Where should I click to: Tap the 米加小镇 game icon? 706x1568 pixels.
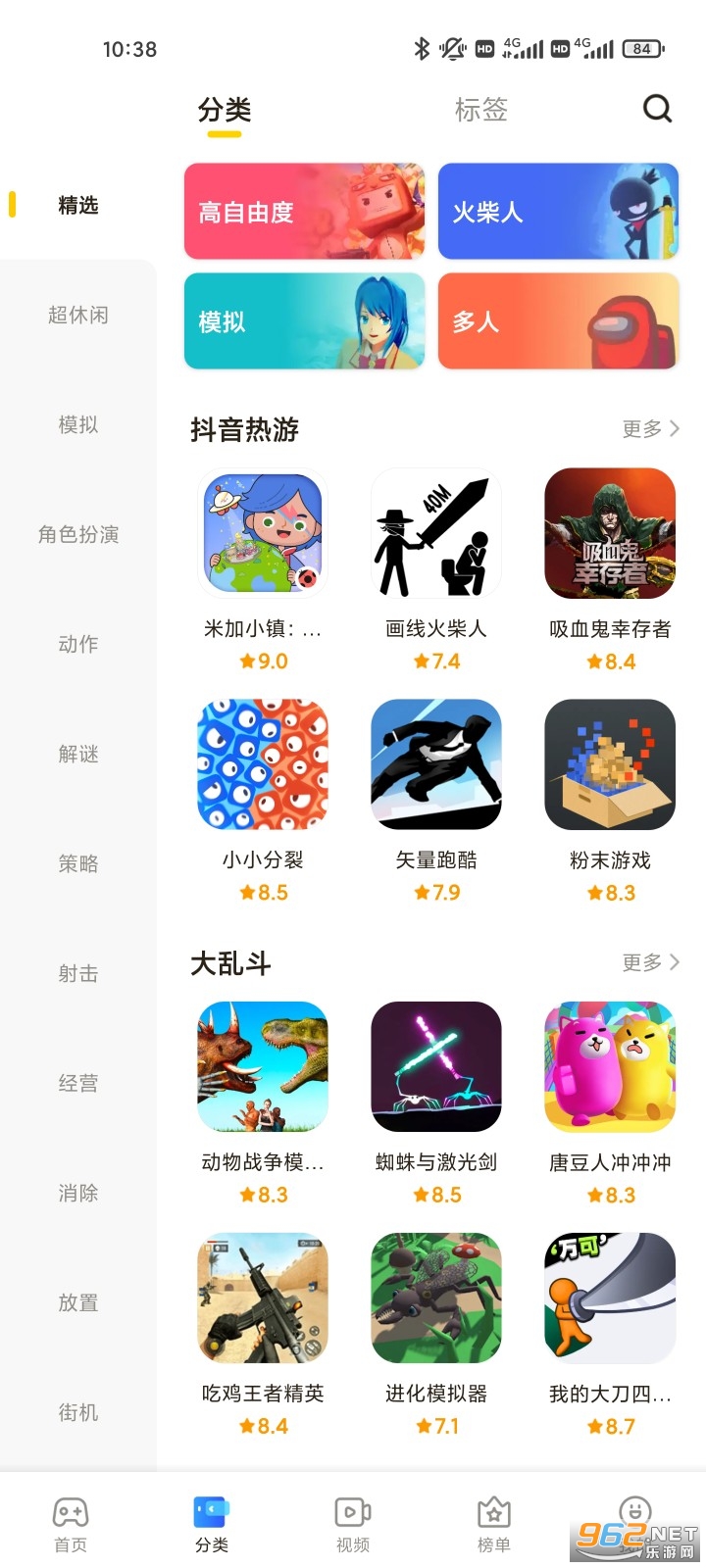pyautogui.click(x=262, y=534)
